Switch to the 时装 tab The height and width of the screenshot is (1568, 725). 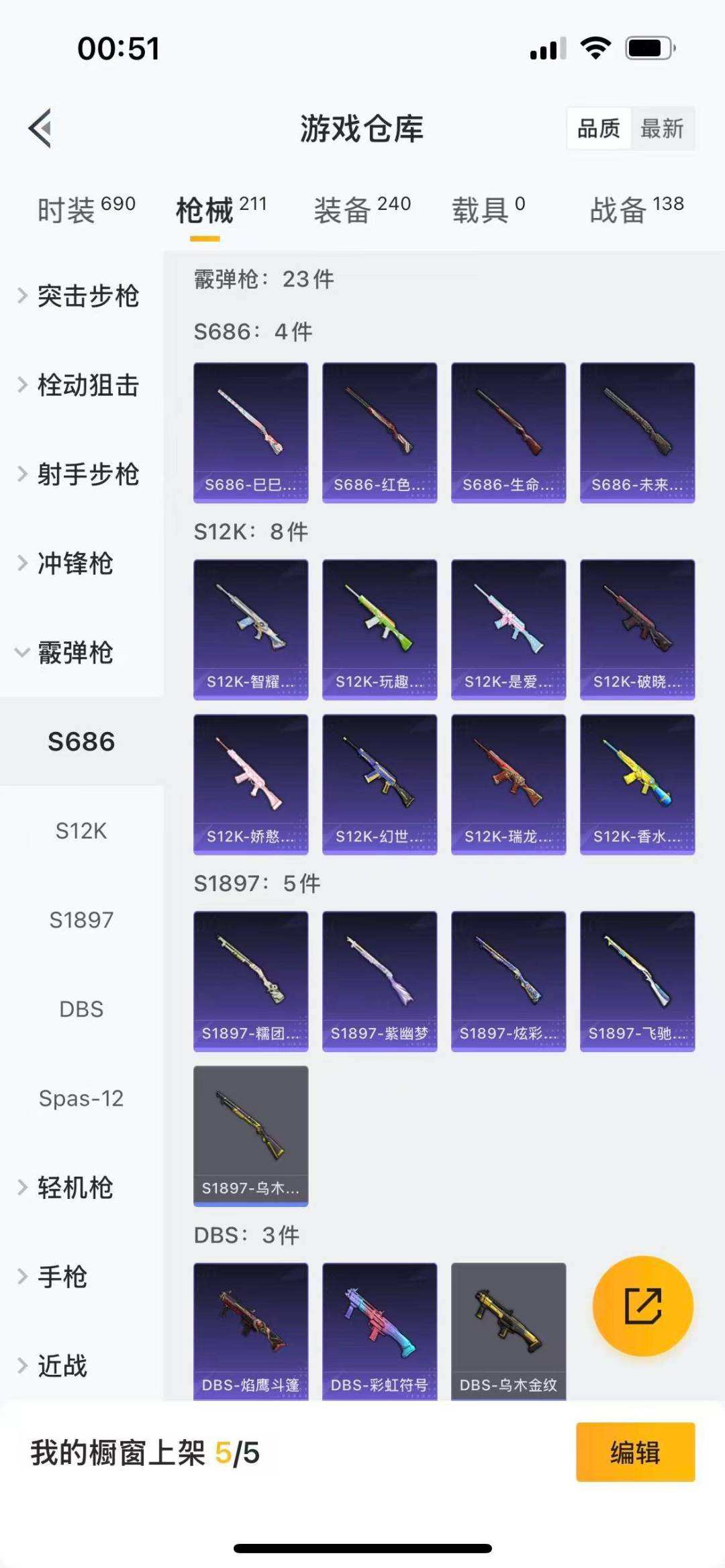pyautogui.click(x=86, y=210)
